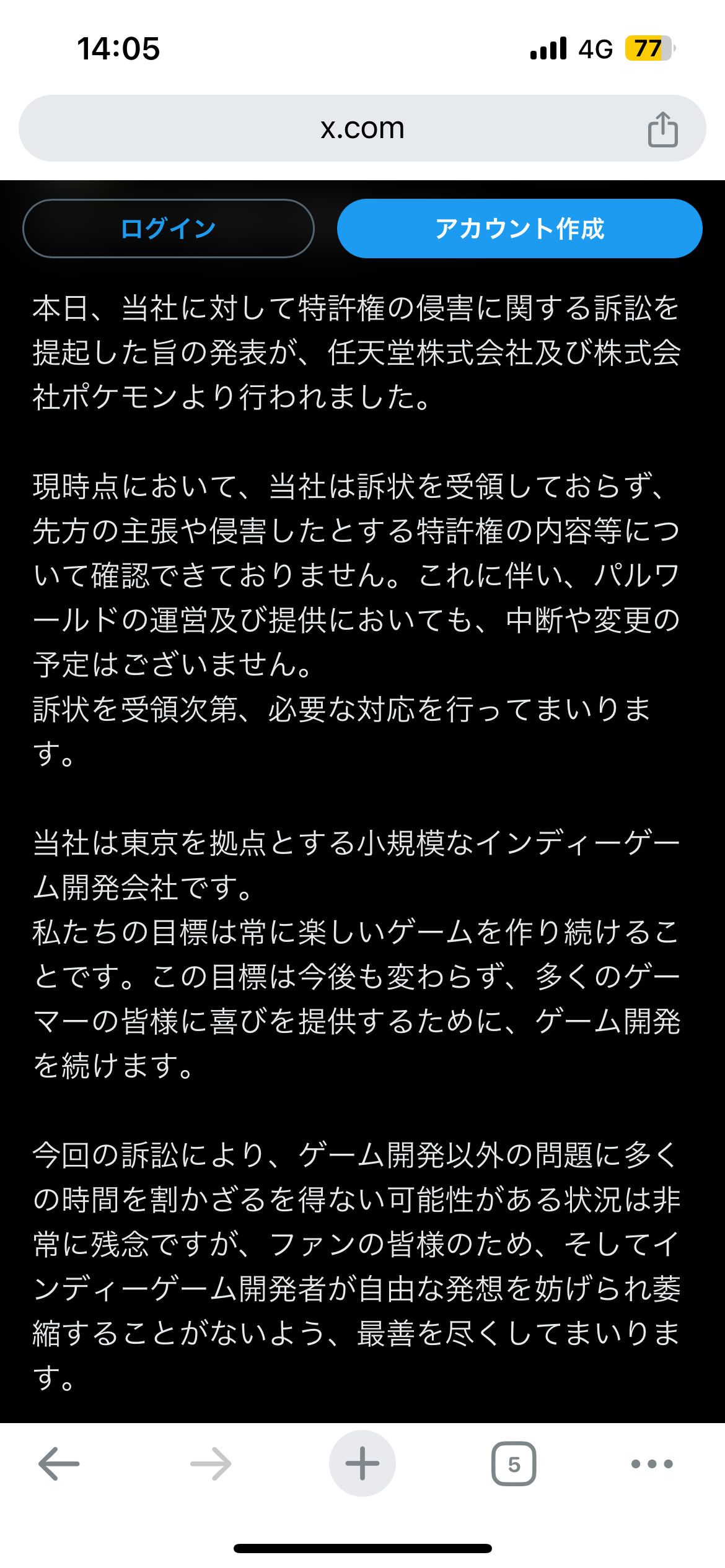Go forward with the right arrow
This screenshot has width=725, height=1568.
(x=211, y=1464)
